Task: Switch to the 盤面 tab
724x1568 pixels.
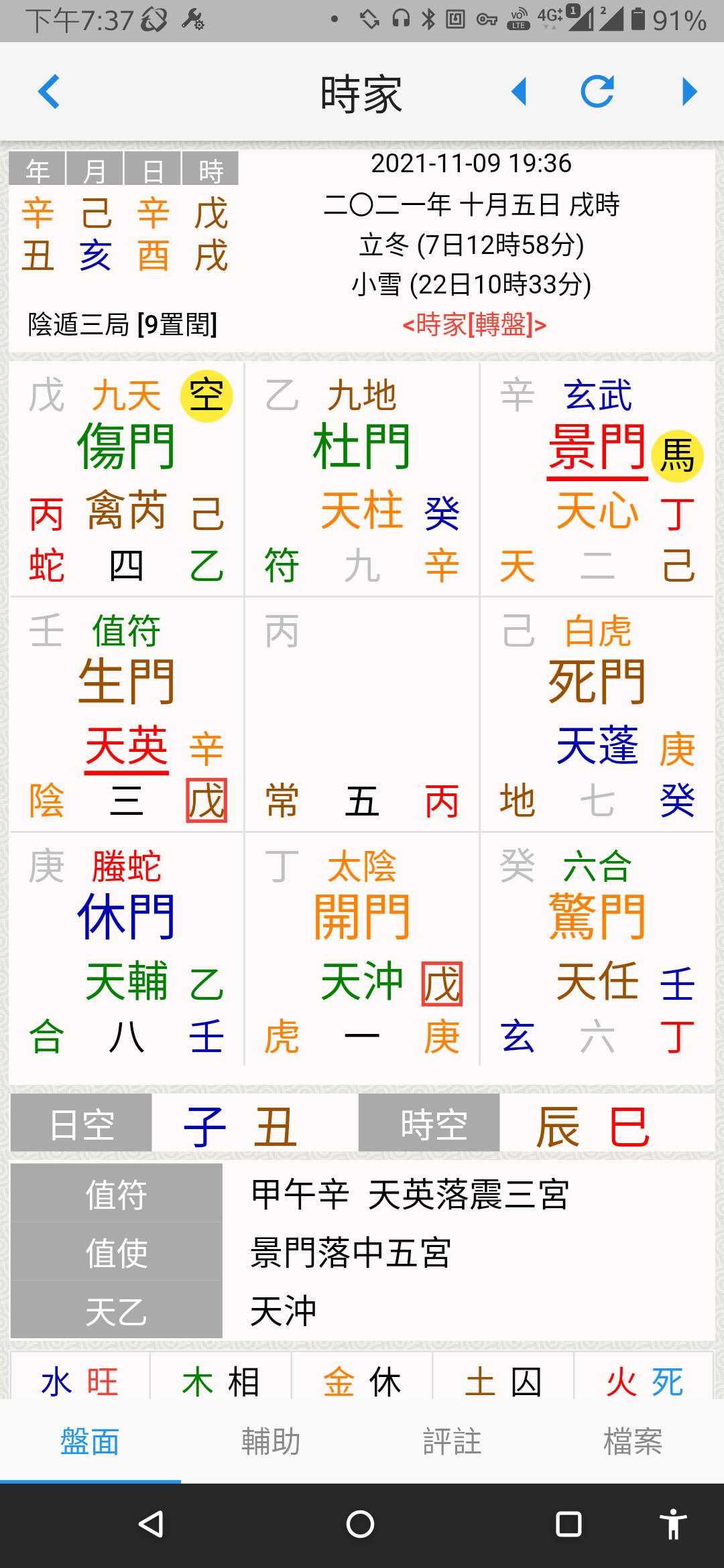Action: 90,1441
